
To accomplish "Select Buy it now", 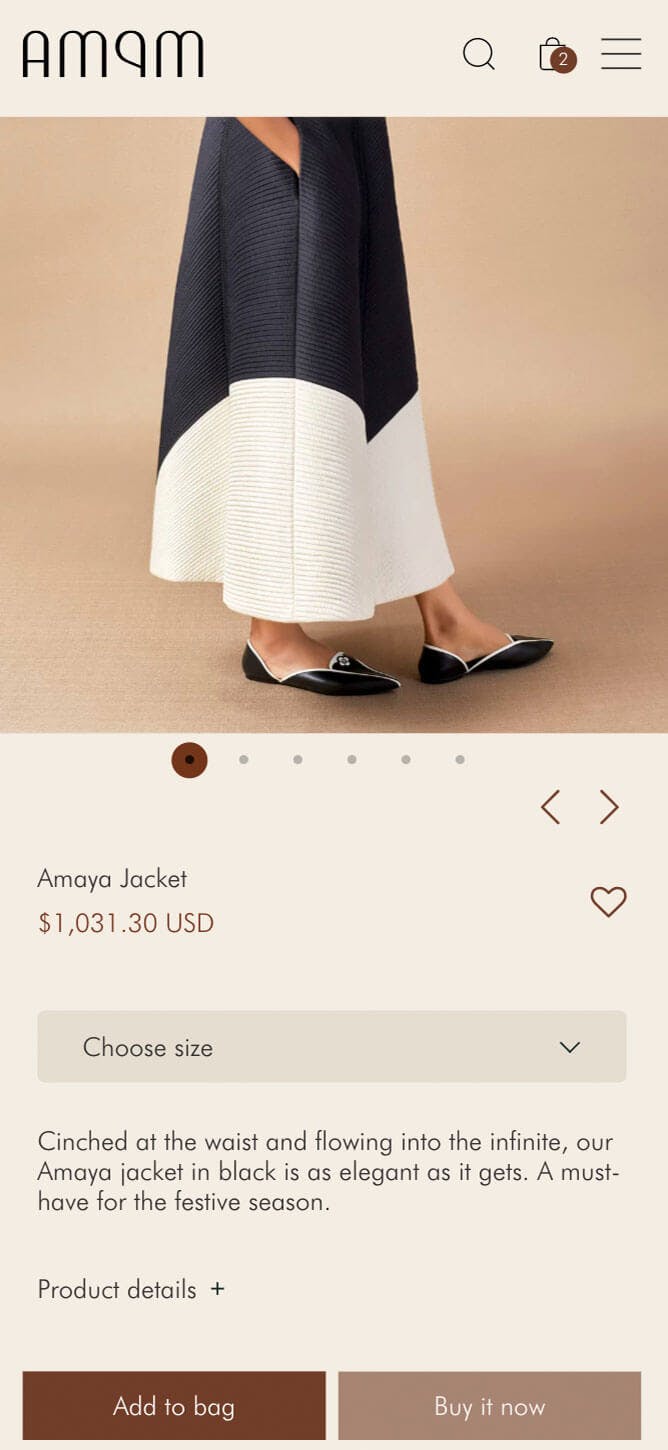I will [489, 1406].
